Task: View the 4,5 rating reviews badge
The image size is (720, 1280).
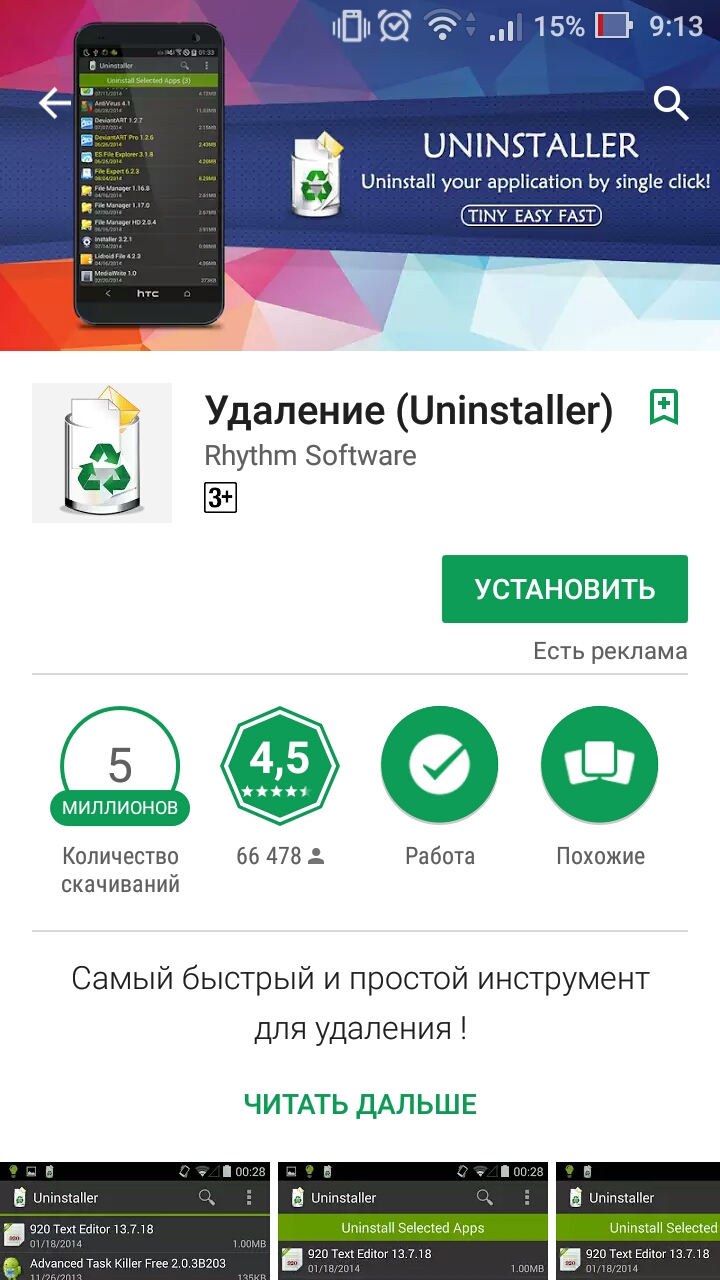Action: [280, 766]
